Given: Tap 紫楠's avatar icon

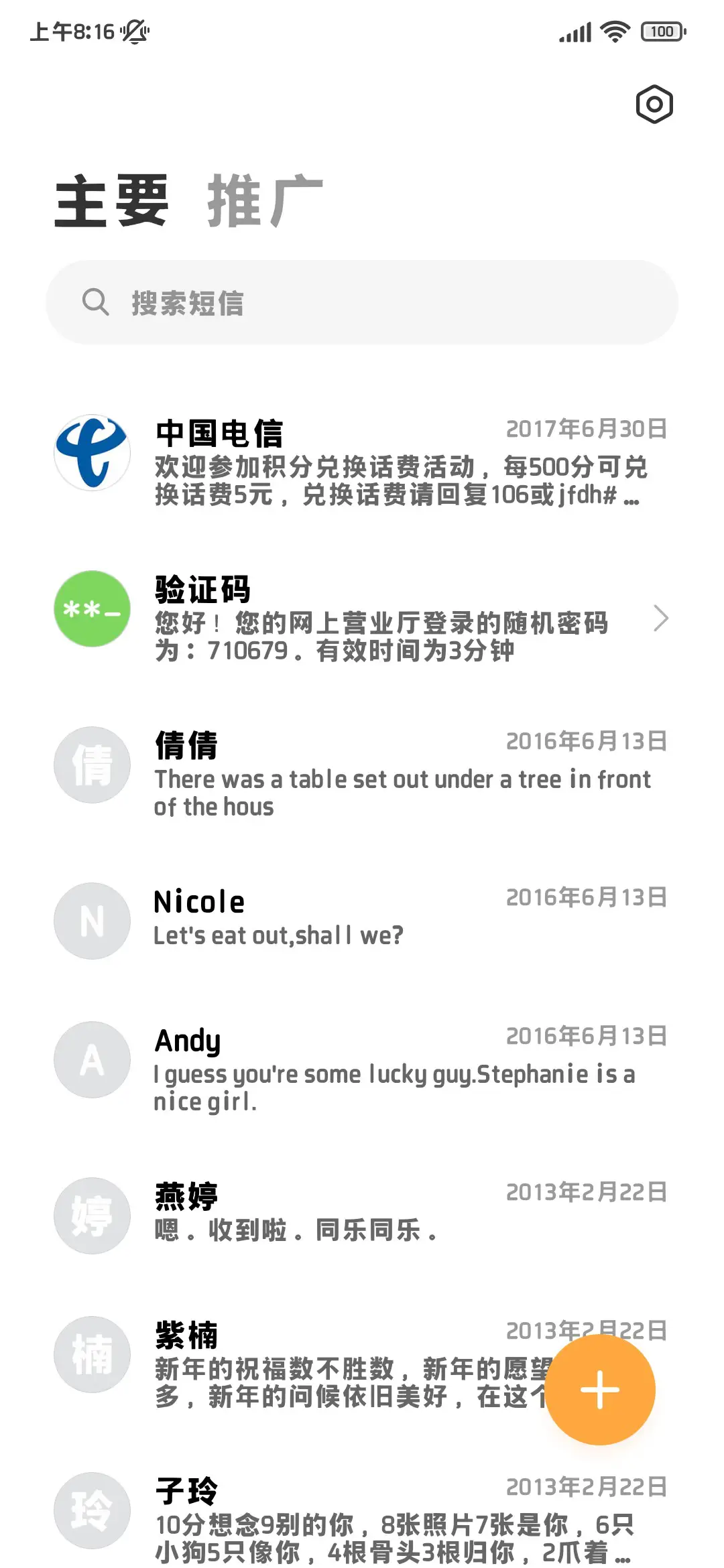Looking at the screenshot, I should tap(92, 1354).
